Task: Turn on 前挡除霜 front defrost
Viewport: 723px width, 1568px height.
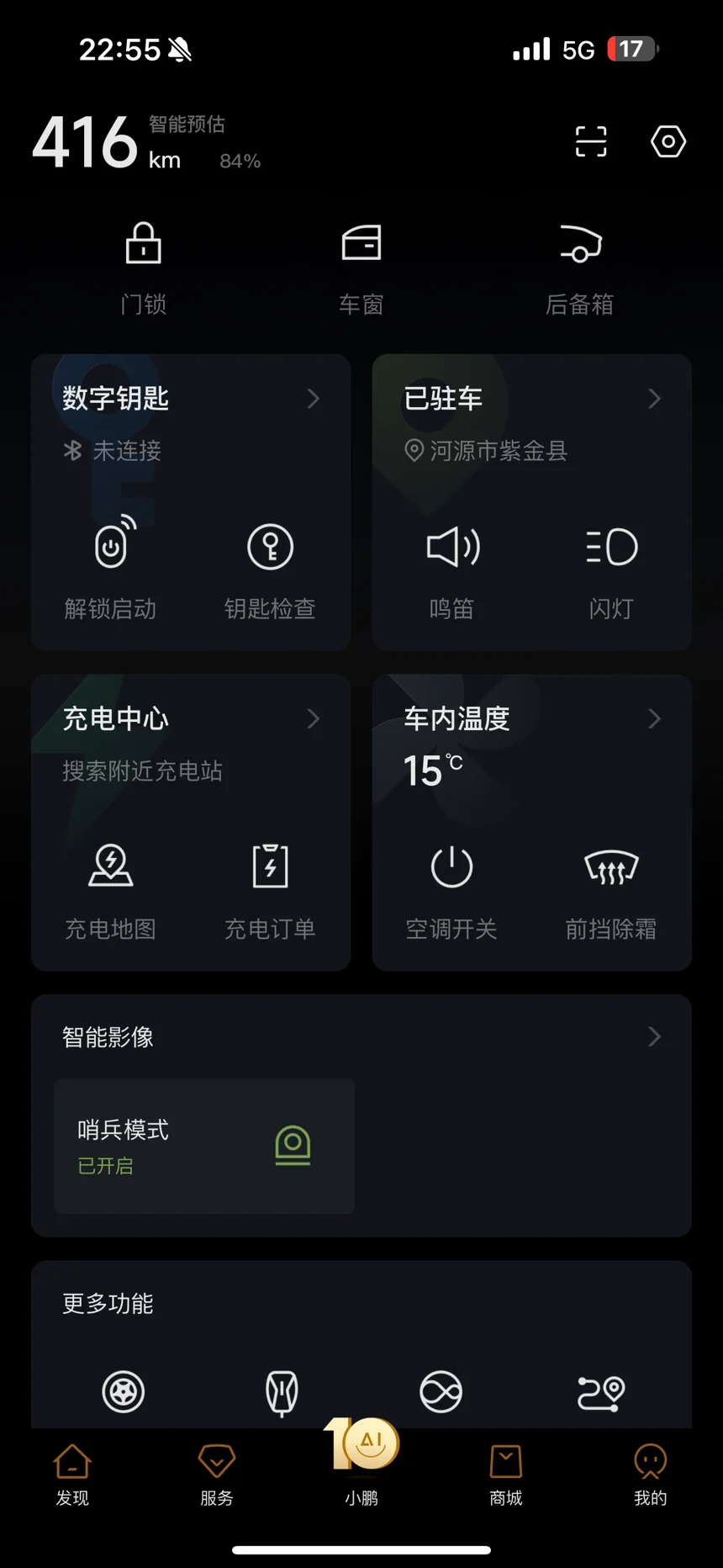Action: point(611,890)
